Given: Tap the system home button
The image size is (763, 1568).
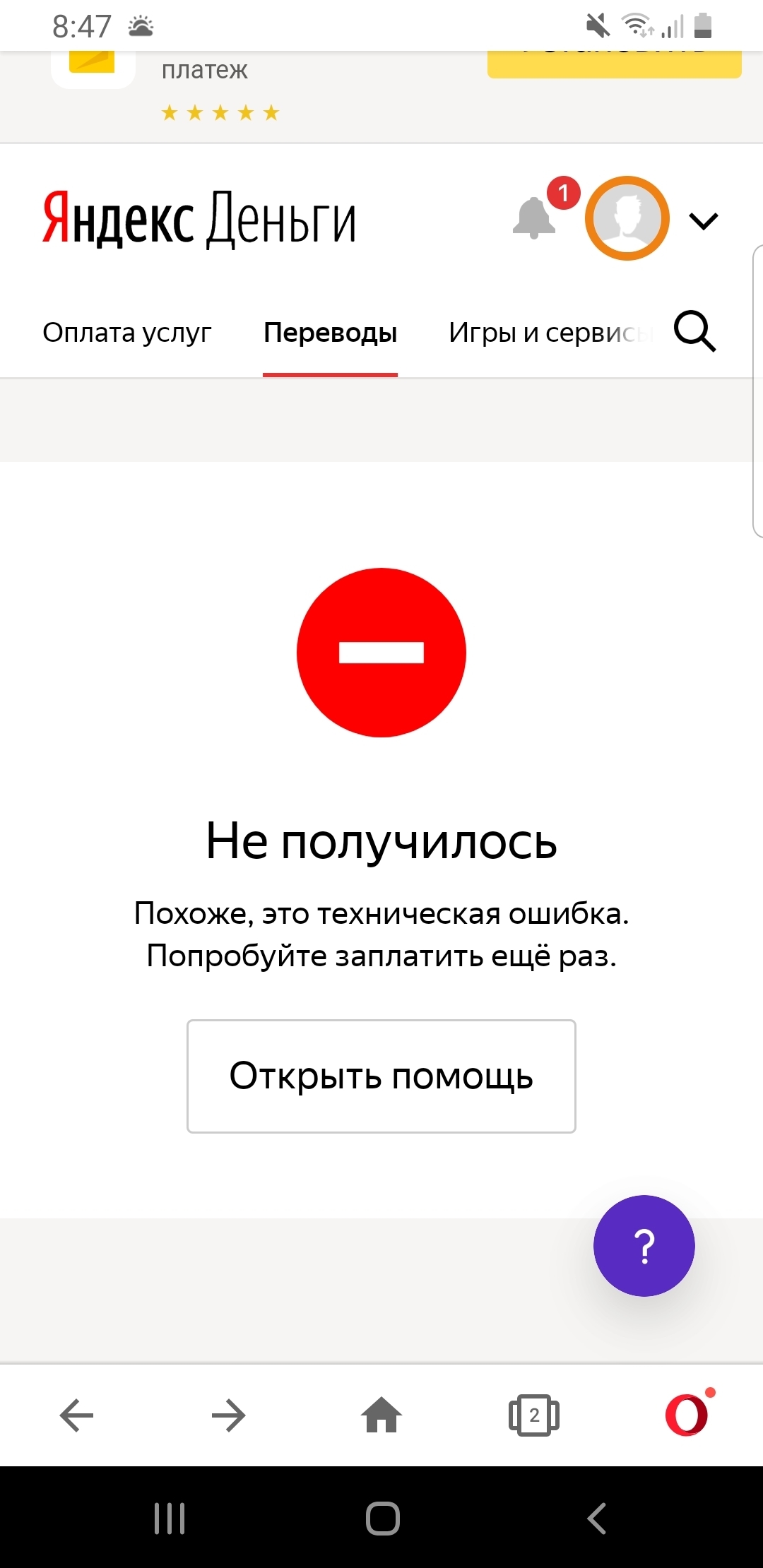Looking at the screenshot, I should (x=382, y=1518).
